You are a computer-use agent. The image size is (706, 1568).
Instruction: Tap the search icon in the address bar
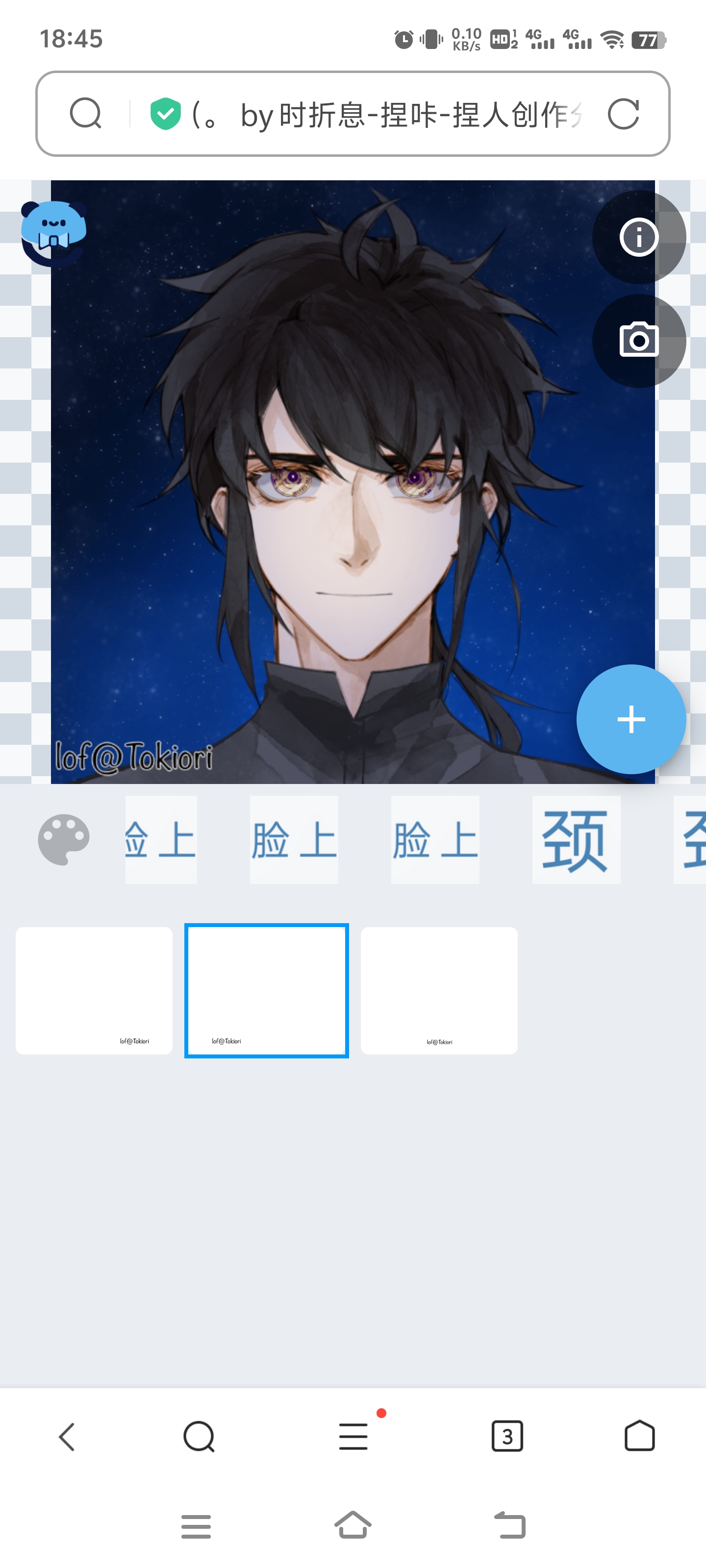click(x=85, y=114)
